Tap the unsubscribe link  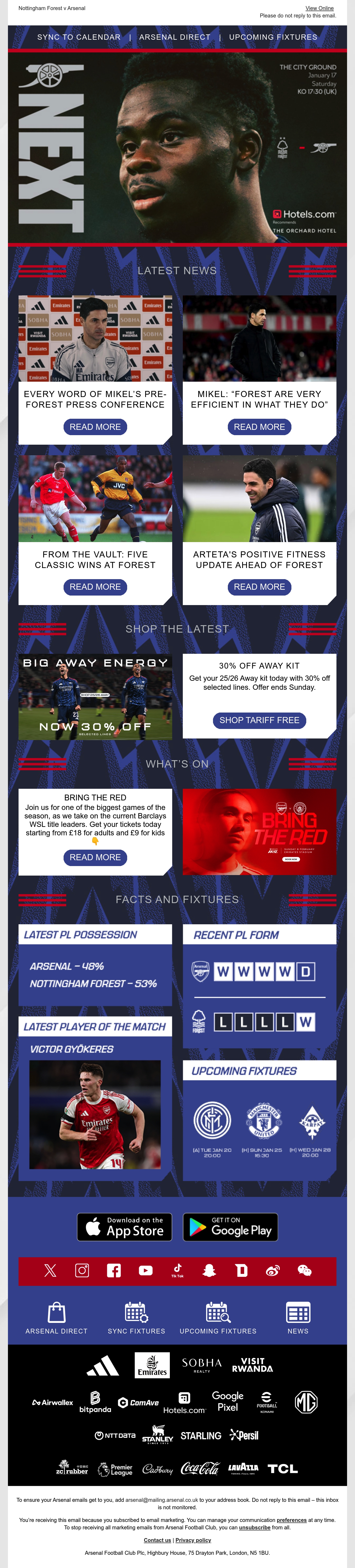coord(255,1527)
